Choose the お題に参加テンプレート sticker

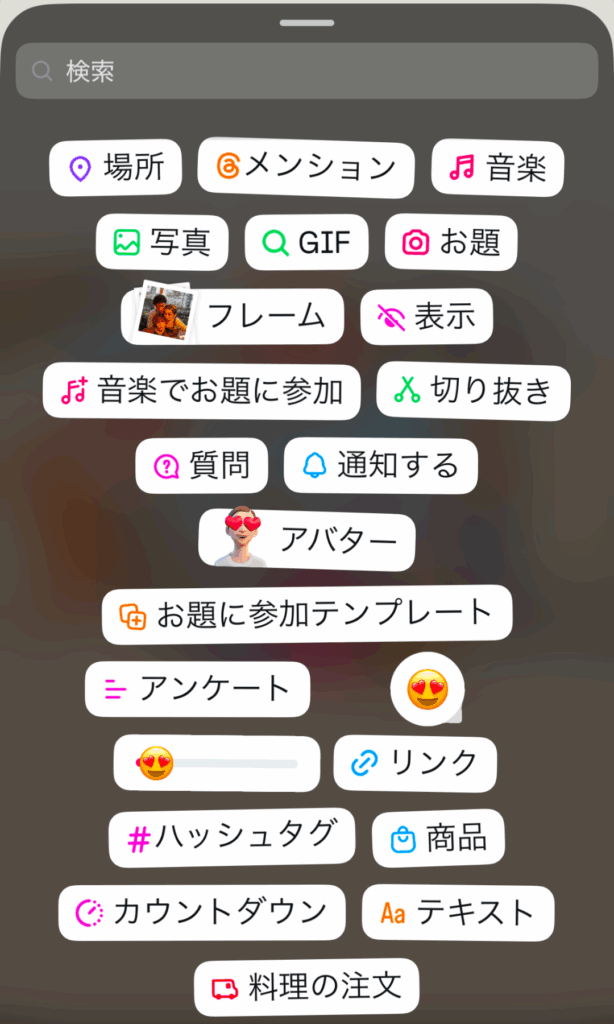tap(306, 613)
